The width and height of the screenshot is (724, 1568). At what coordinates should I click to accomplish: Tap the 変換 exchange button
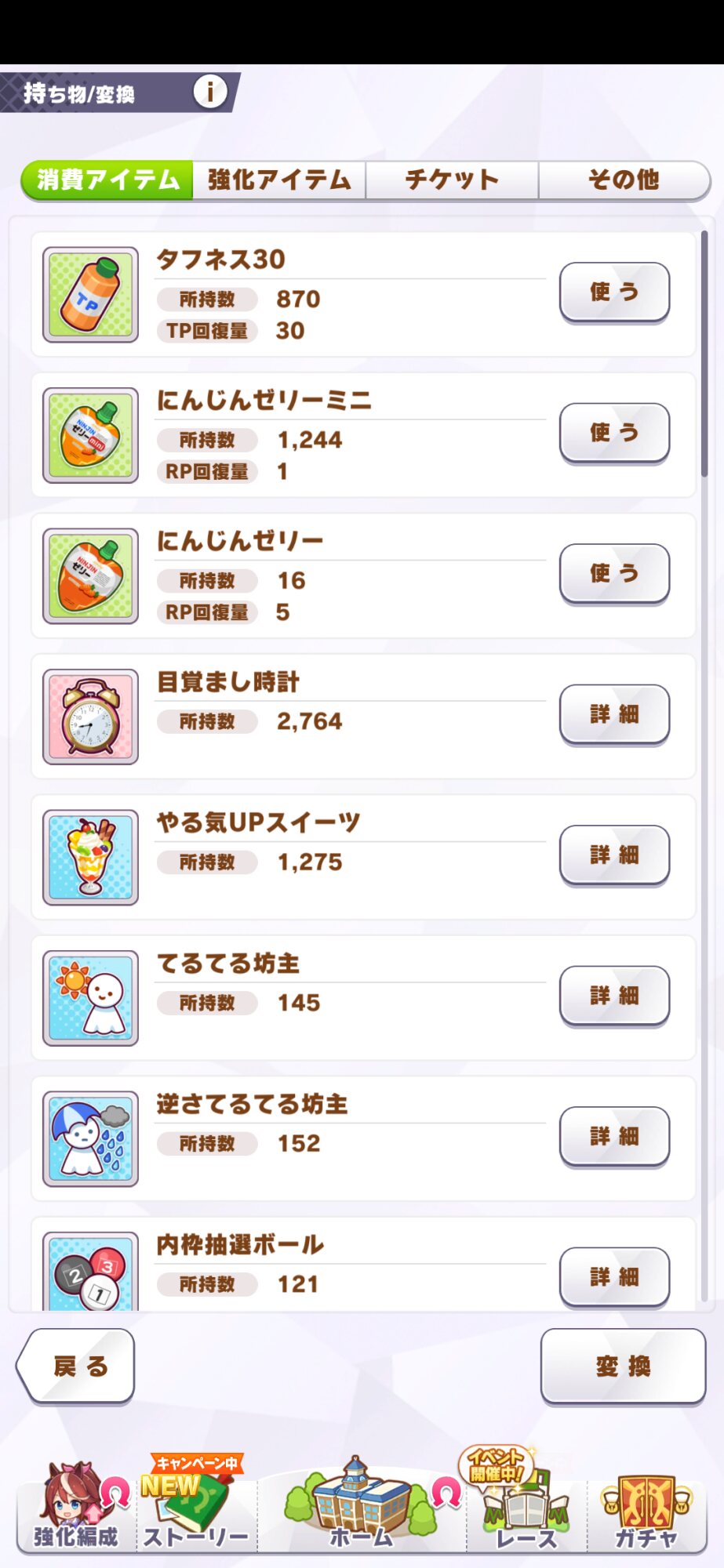click(623, 1367)
